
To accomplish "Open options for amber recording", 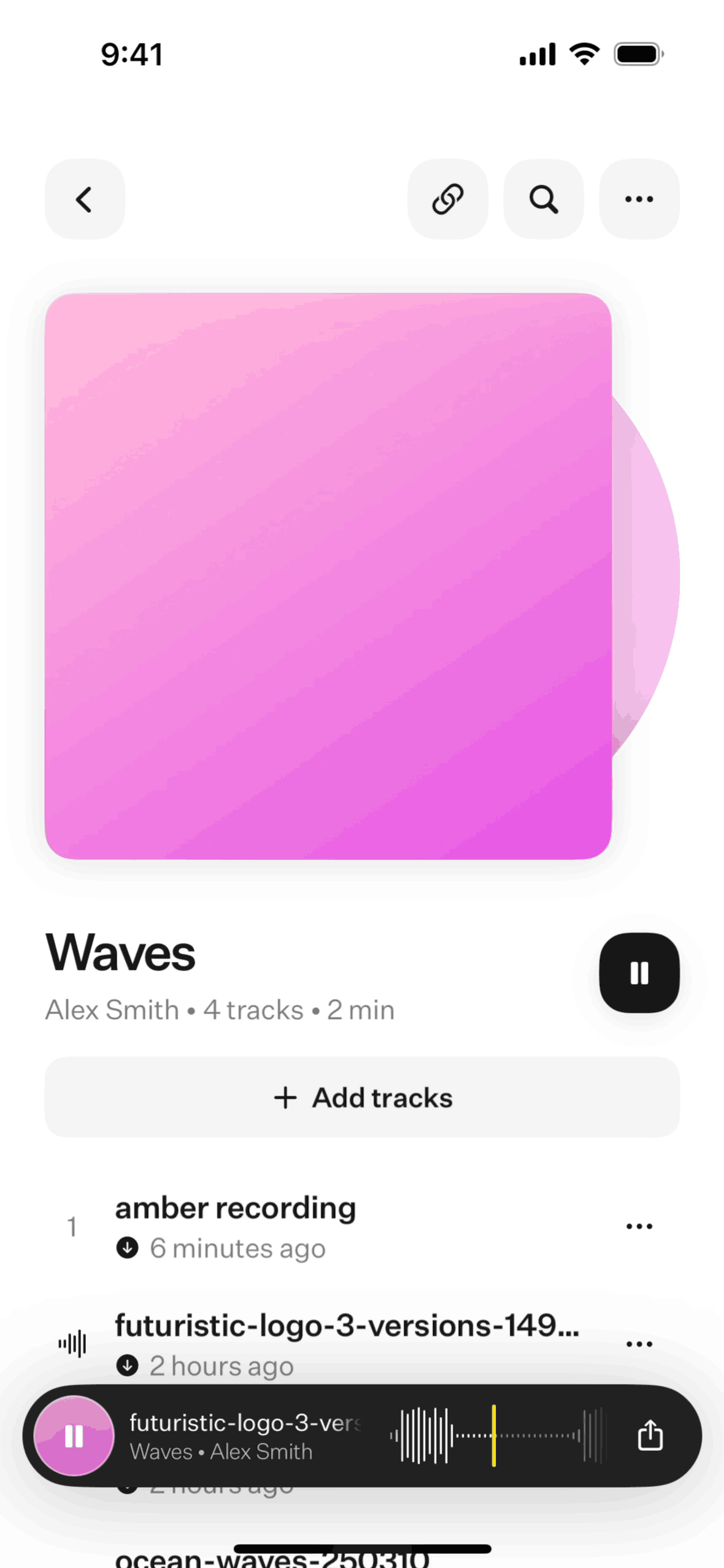I will pos(639,1226).
